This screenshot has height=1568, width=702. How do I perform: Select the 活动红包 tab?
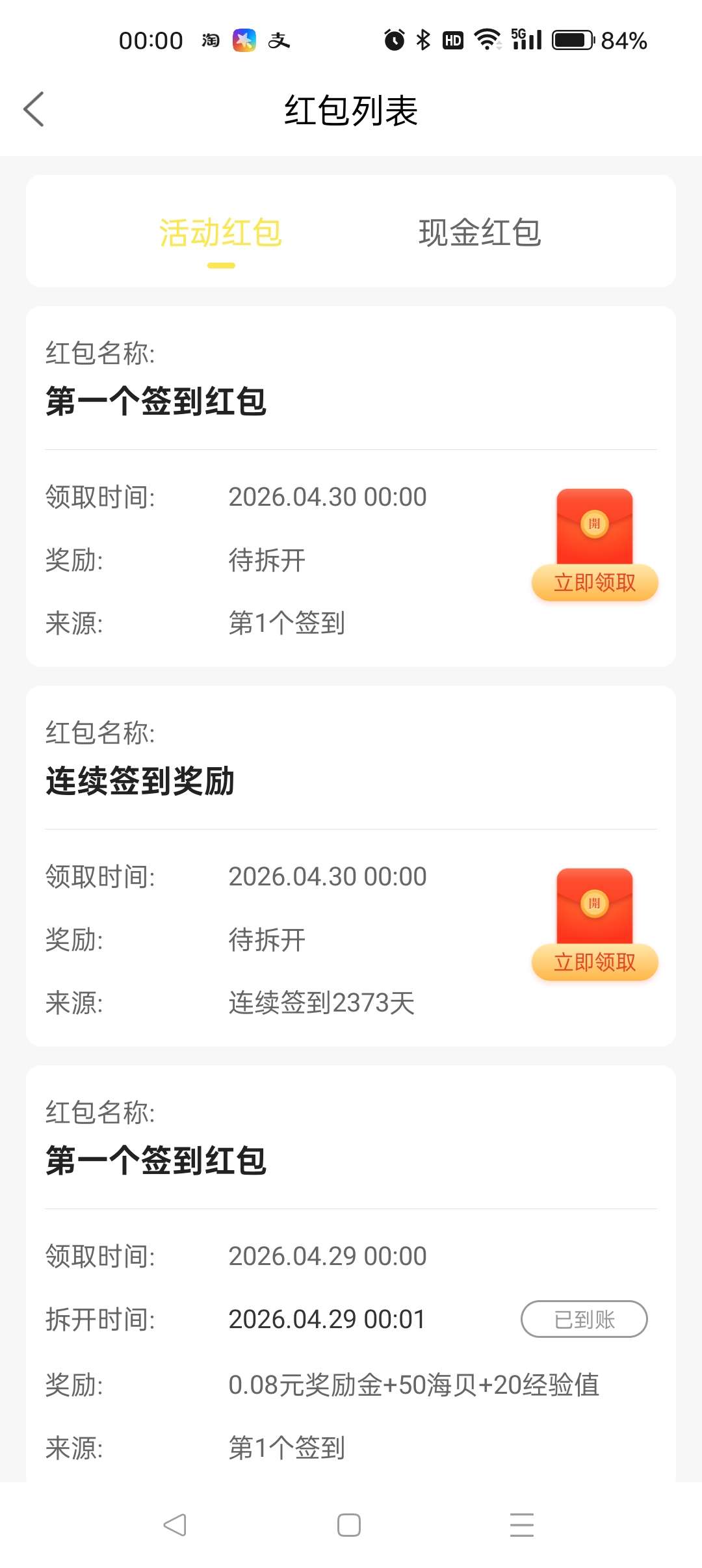coord(220,233)
